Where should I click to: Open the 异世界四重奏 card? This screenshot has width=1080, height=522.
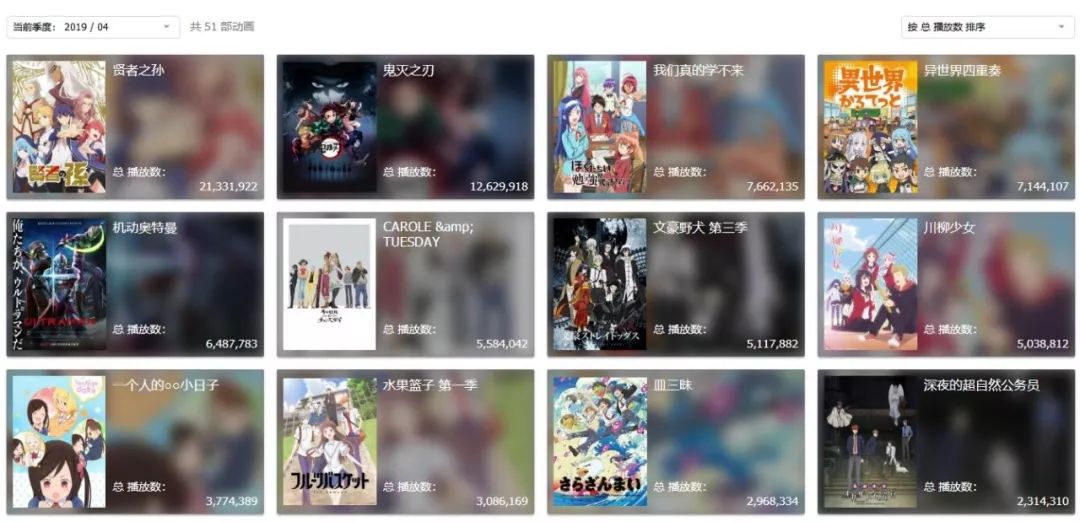pyautogui.click(x=946, y=127)
